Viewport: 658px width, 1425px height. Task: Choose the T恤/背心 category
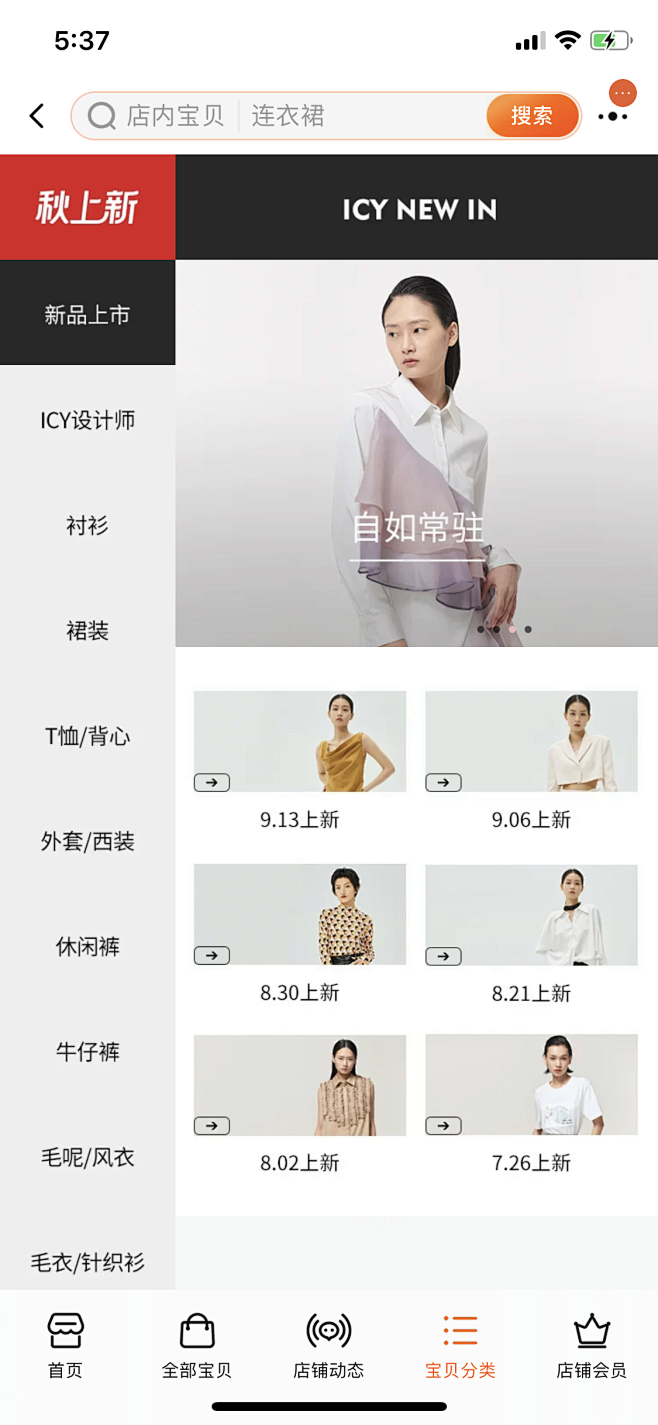[87, 736]
